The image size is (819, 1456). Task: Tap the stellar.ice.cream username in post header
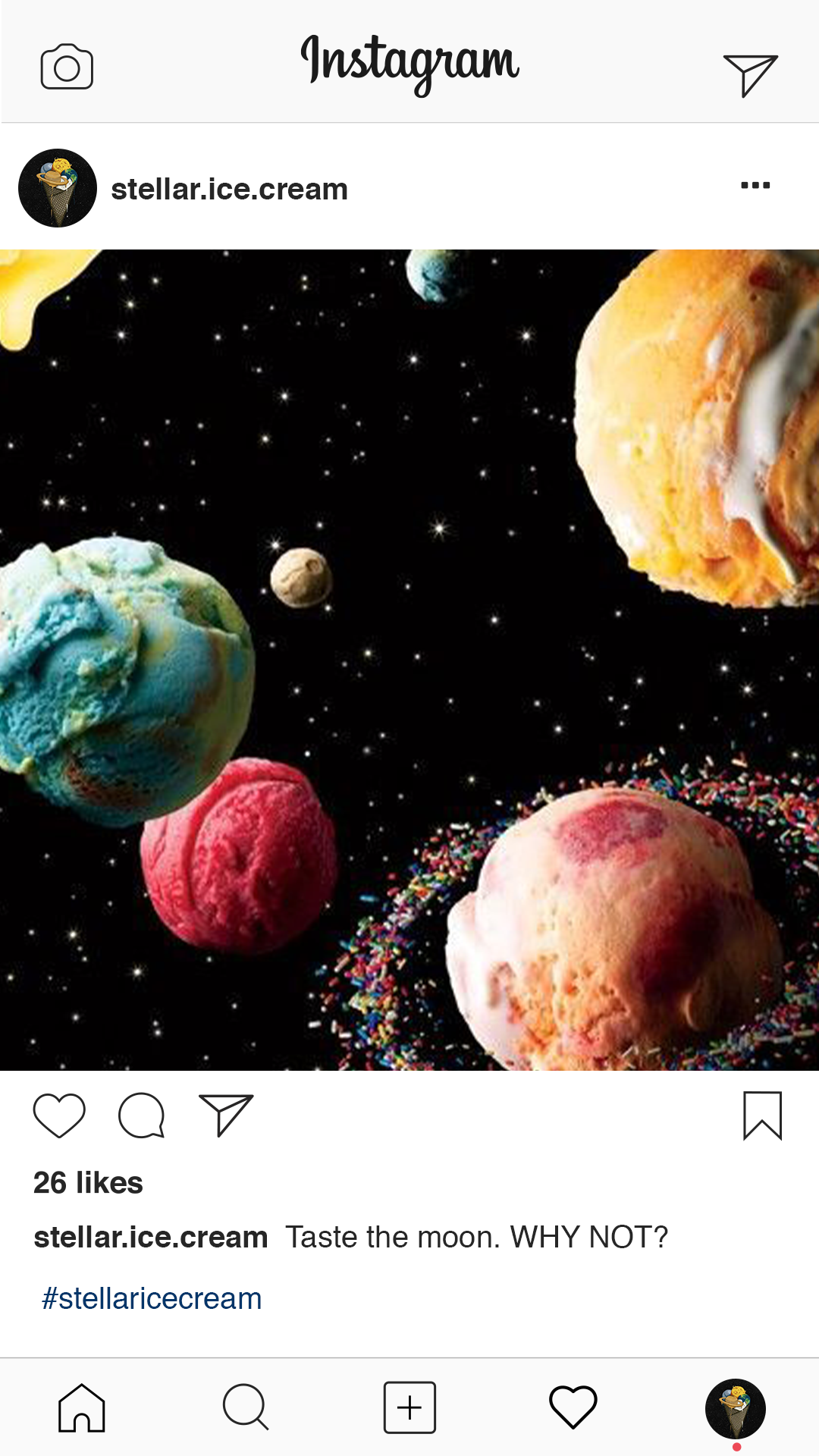[229, 190]
